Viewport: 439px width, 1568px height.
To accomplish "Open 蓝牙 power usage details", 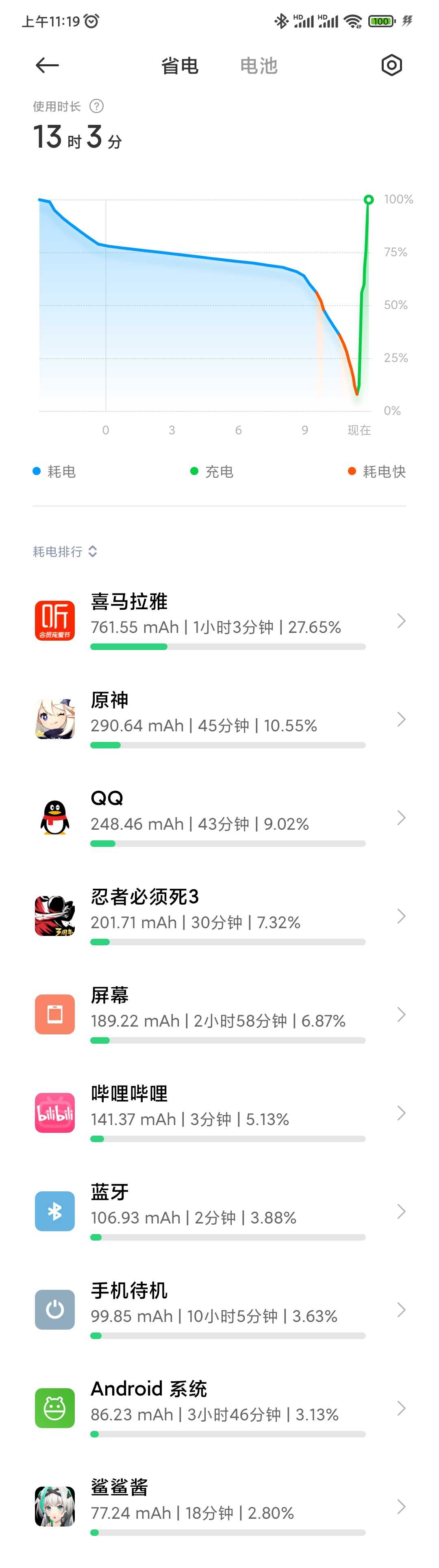I will click(x=219, y=1211).
